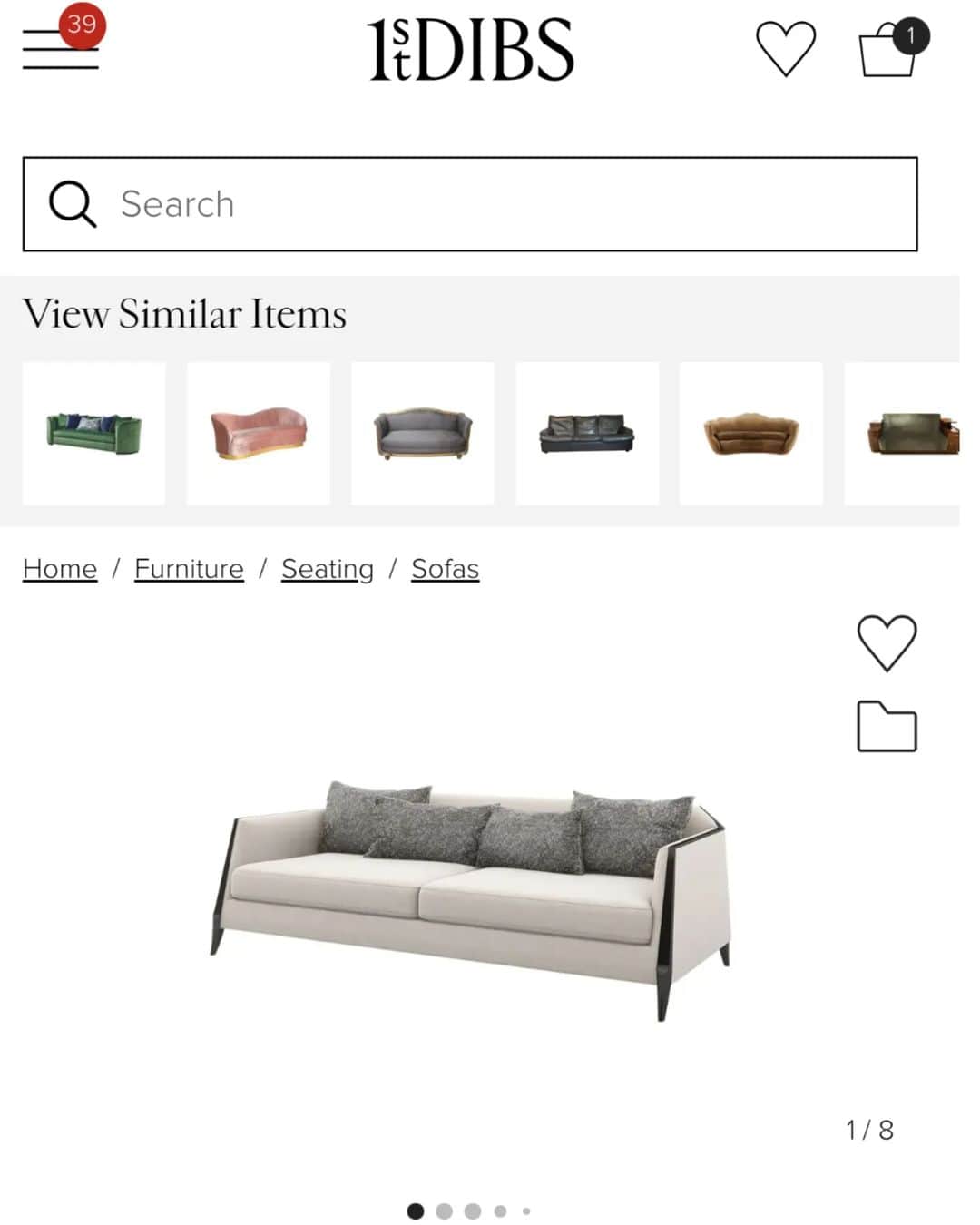Go to Home breadcrumb
This screenshot has height=1225, width=980.
[x=60, y=569]
